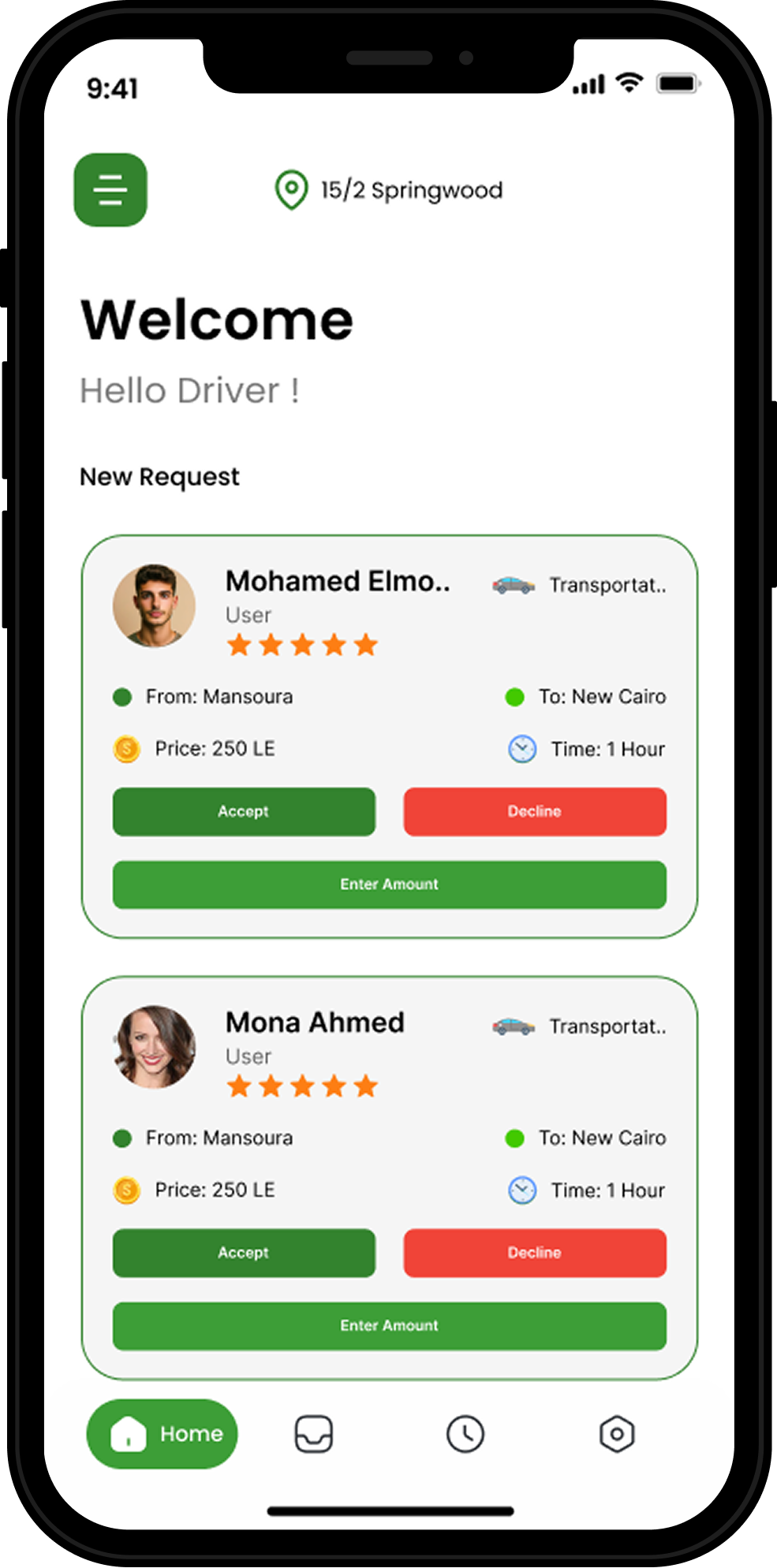Decline Mohamed Elmo's ride request

pos(535,811)
